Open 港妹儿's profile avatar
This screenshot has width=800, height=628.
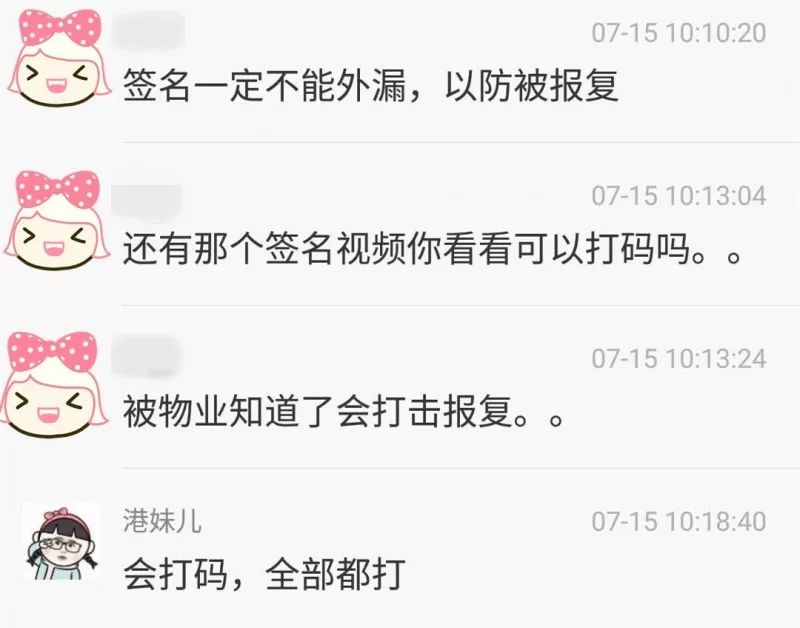[61, 541]
